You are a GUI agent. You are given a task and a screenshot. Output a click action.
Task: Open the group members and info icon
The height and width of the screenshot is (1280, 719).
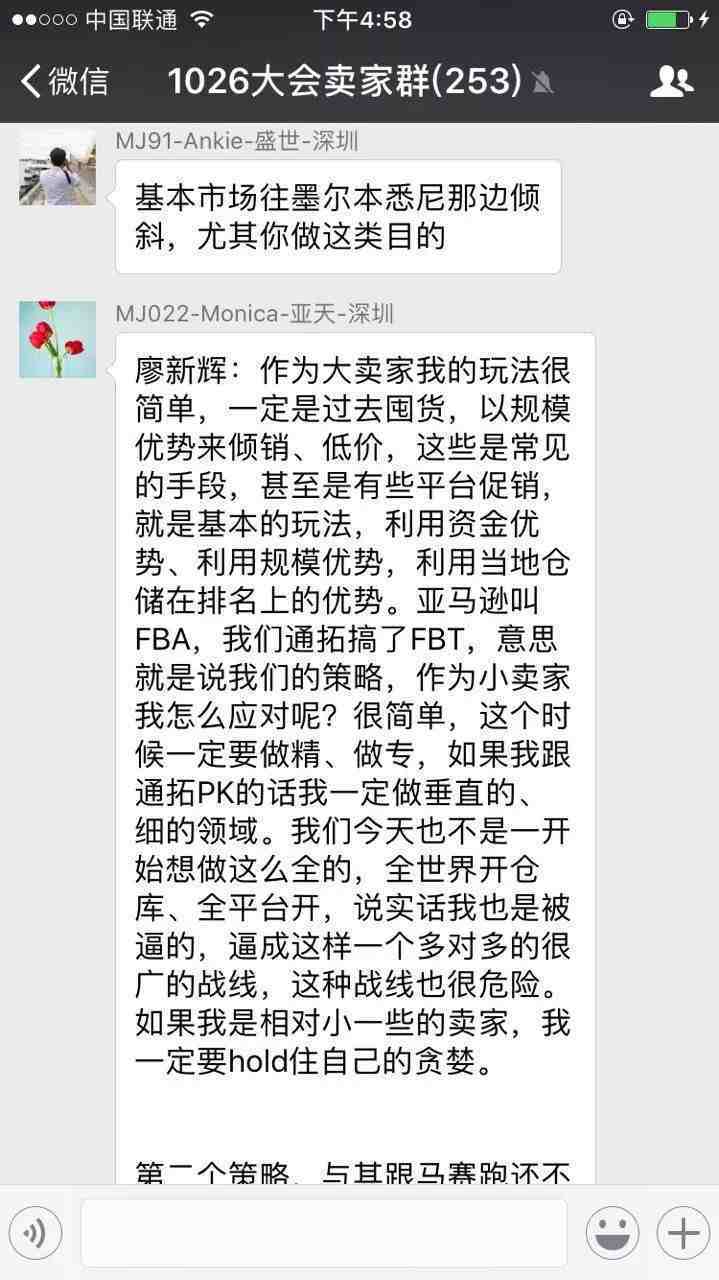coord(671,81)
